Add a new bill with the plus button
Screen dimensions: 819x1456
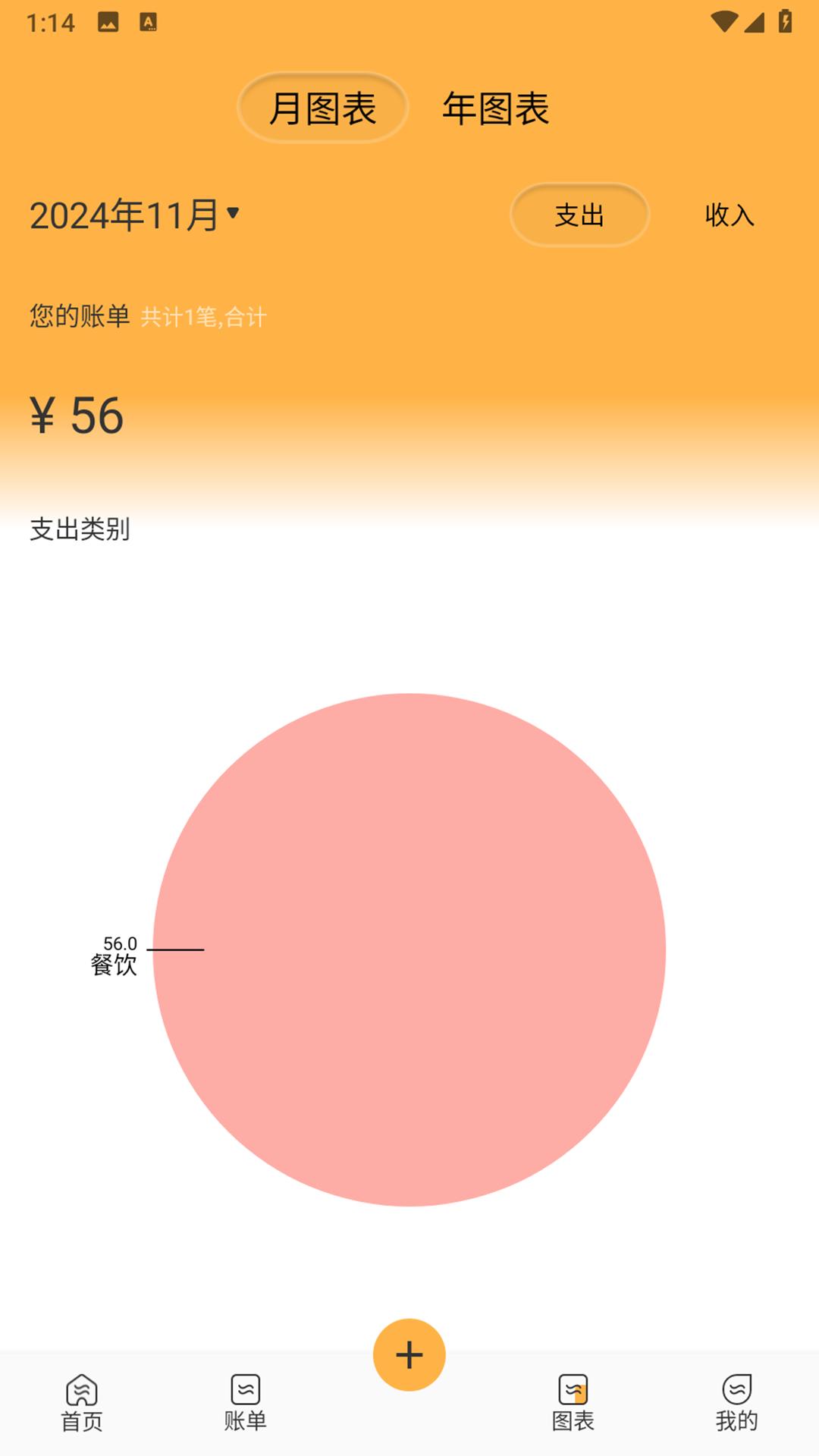click(409, 1354)
